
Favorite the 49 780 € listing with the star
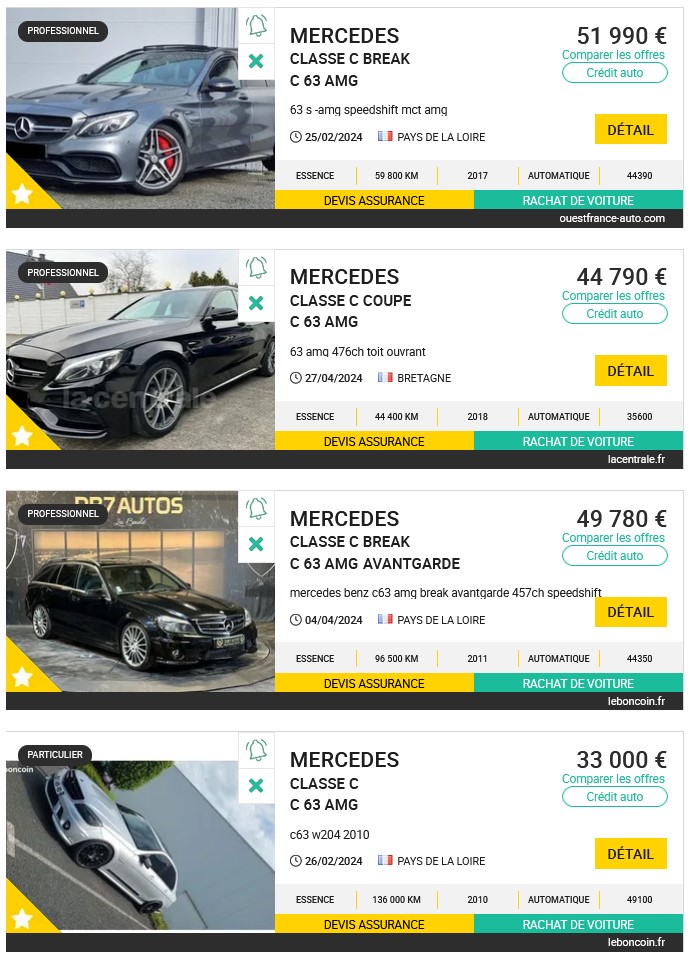(22, 677)
